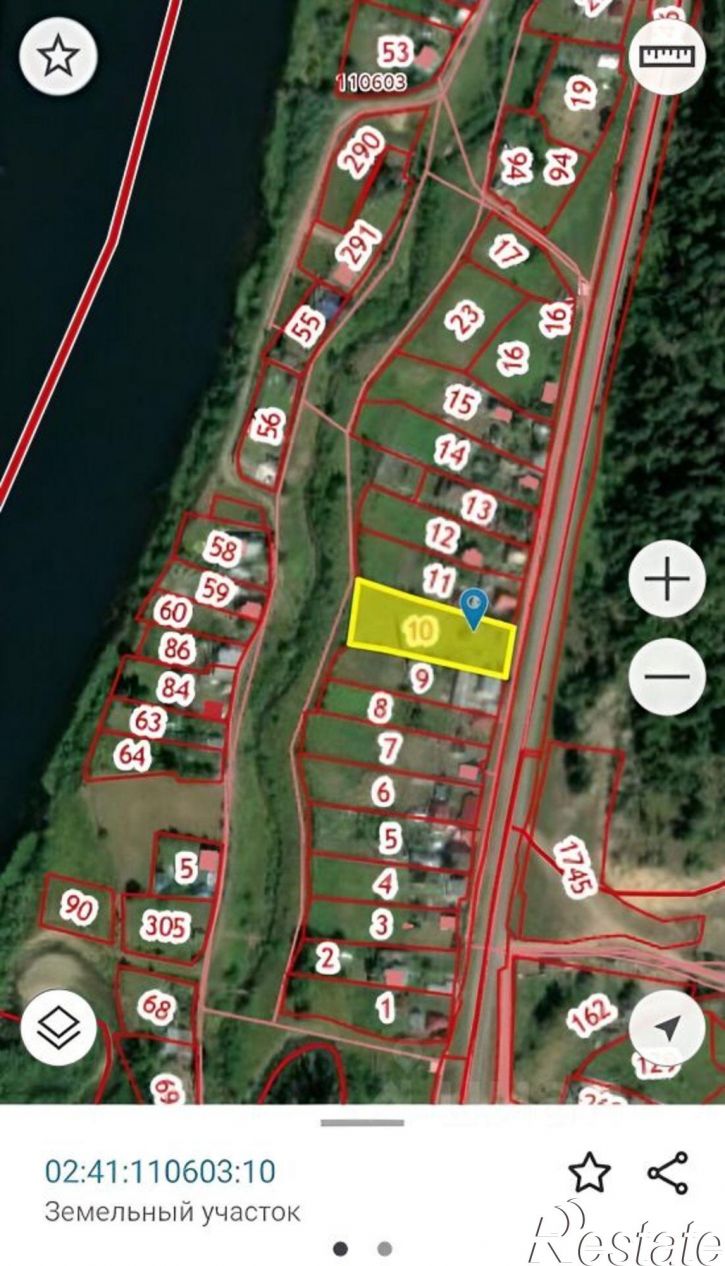
Task: Add parcel 02:41:110603:10 to favorites
Action: coord(589,1171)
